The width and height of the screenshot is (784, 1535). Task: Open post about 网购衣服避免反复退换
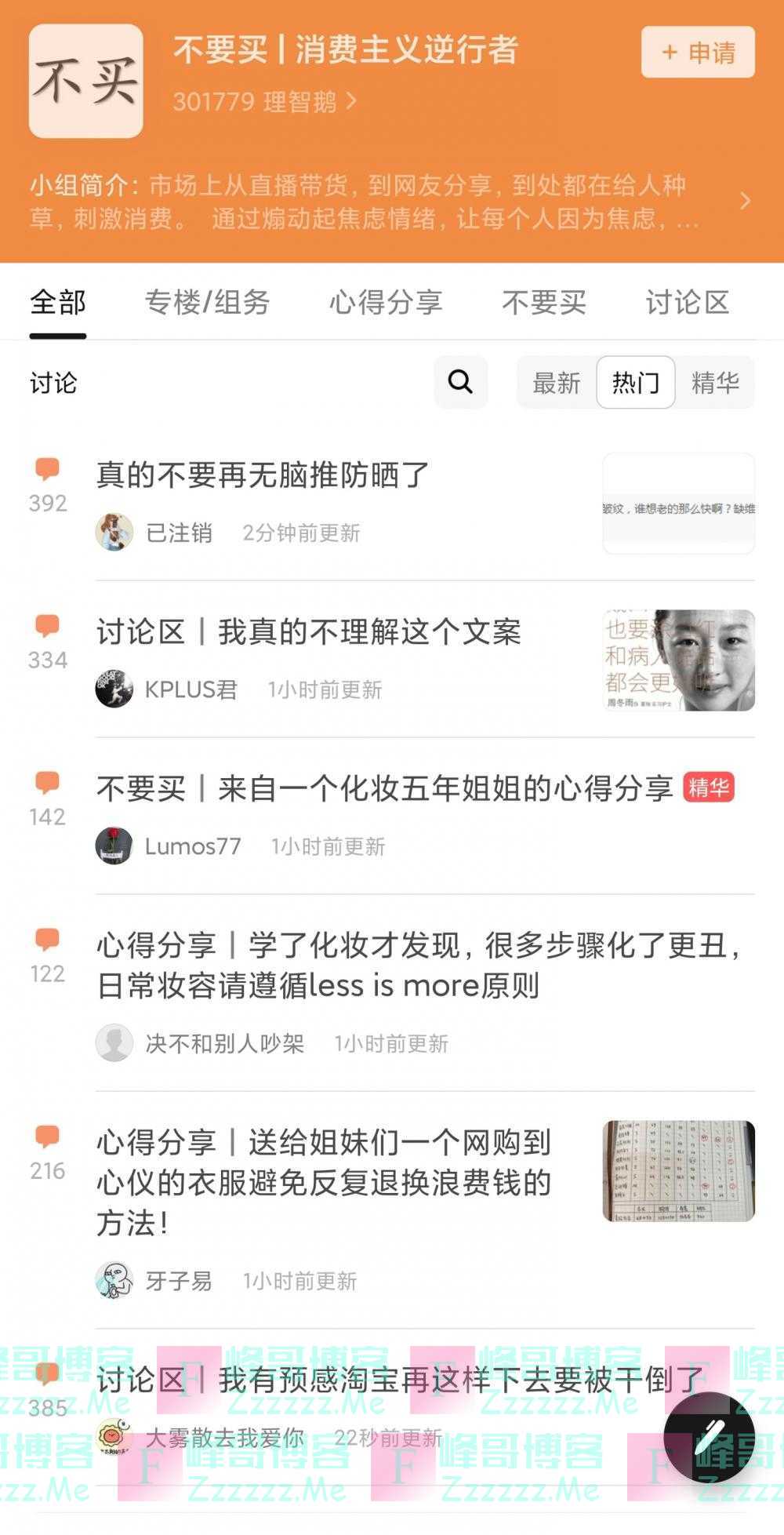point(323,1181)
